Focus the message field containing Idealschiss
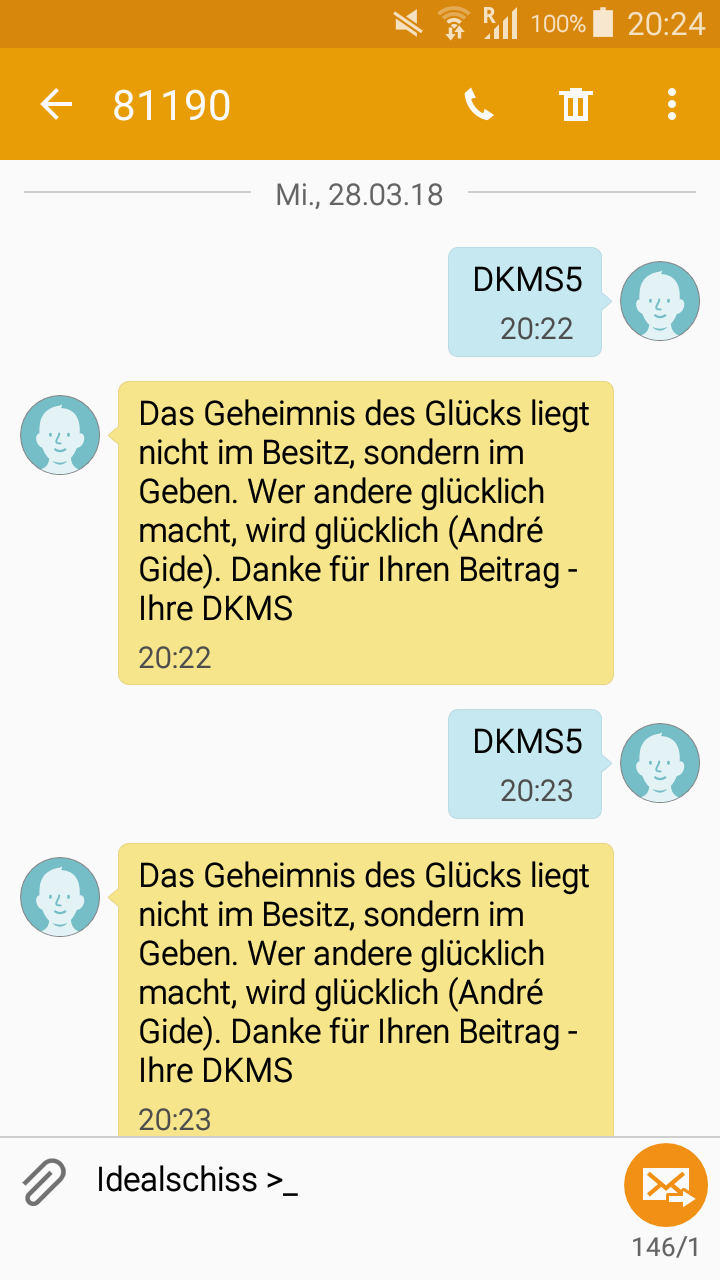 pyautogui.click(x=350, y=1180)
